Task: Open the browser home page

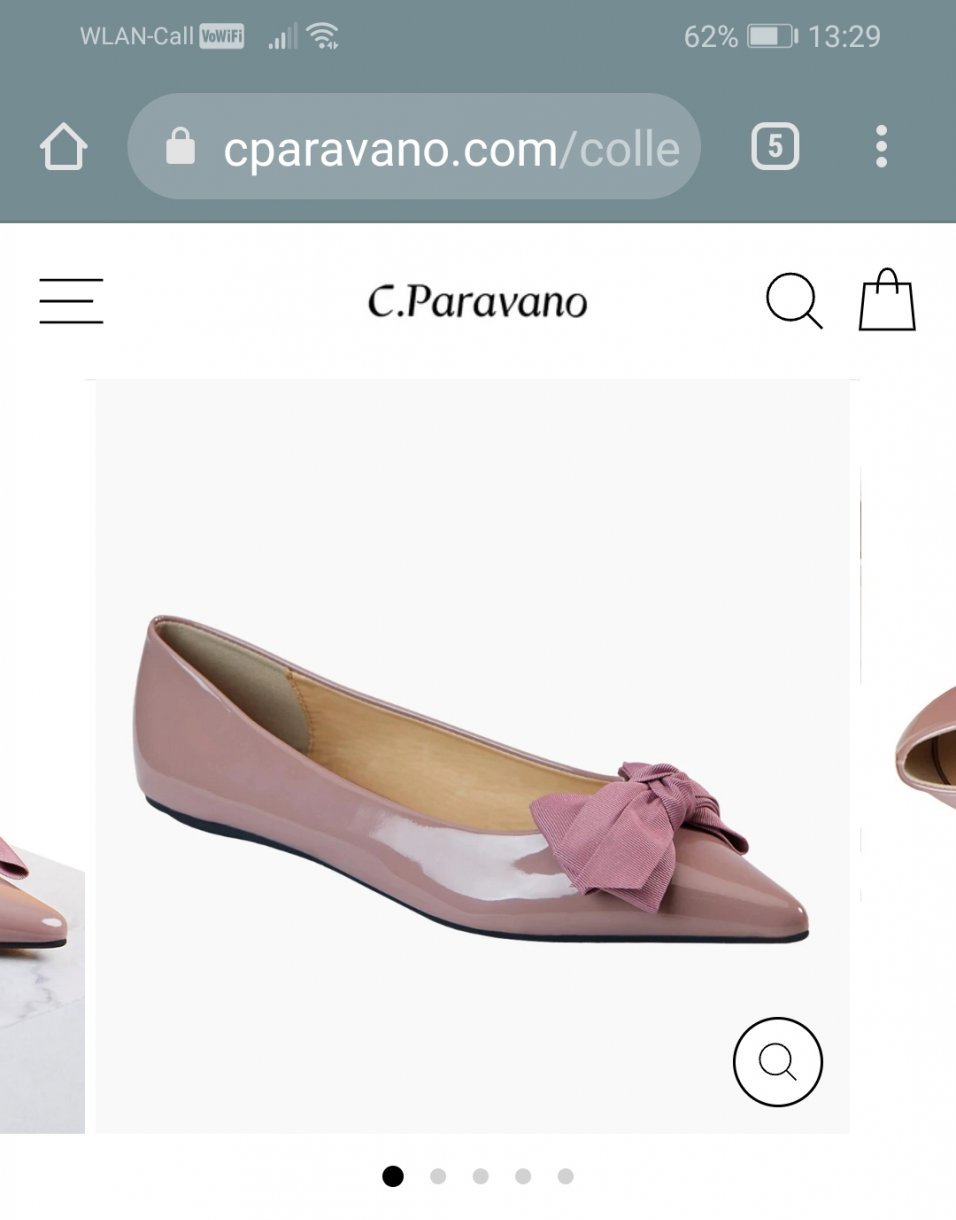Action: (63, 148)
